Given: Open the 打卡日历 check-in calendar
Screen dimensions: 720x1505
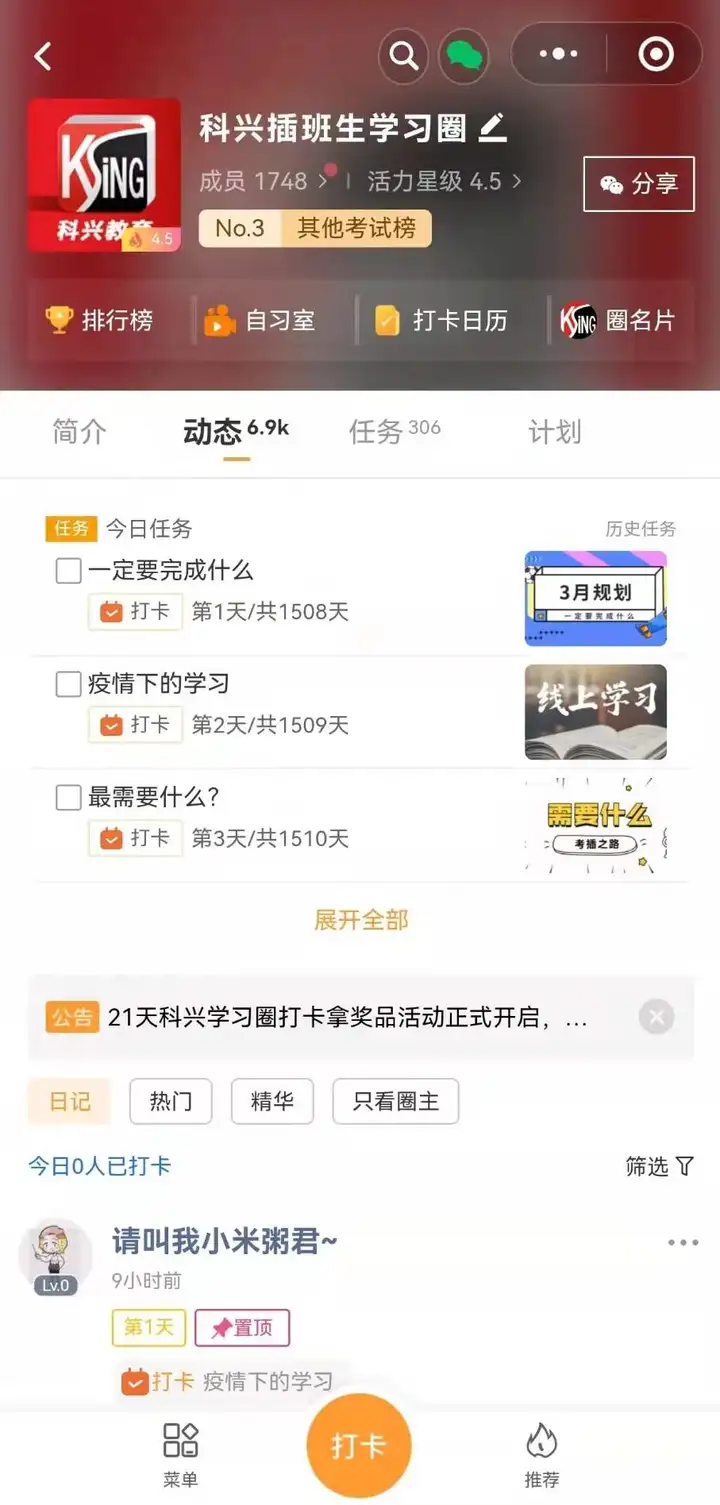Looking at the screenshot, I should [x=441, y=320].
